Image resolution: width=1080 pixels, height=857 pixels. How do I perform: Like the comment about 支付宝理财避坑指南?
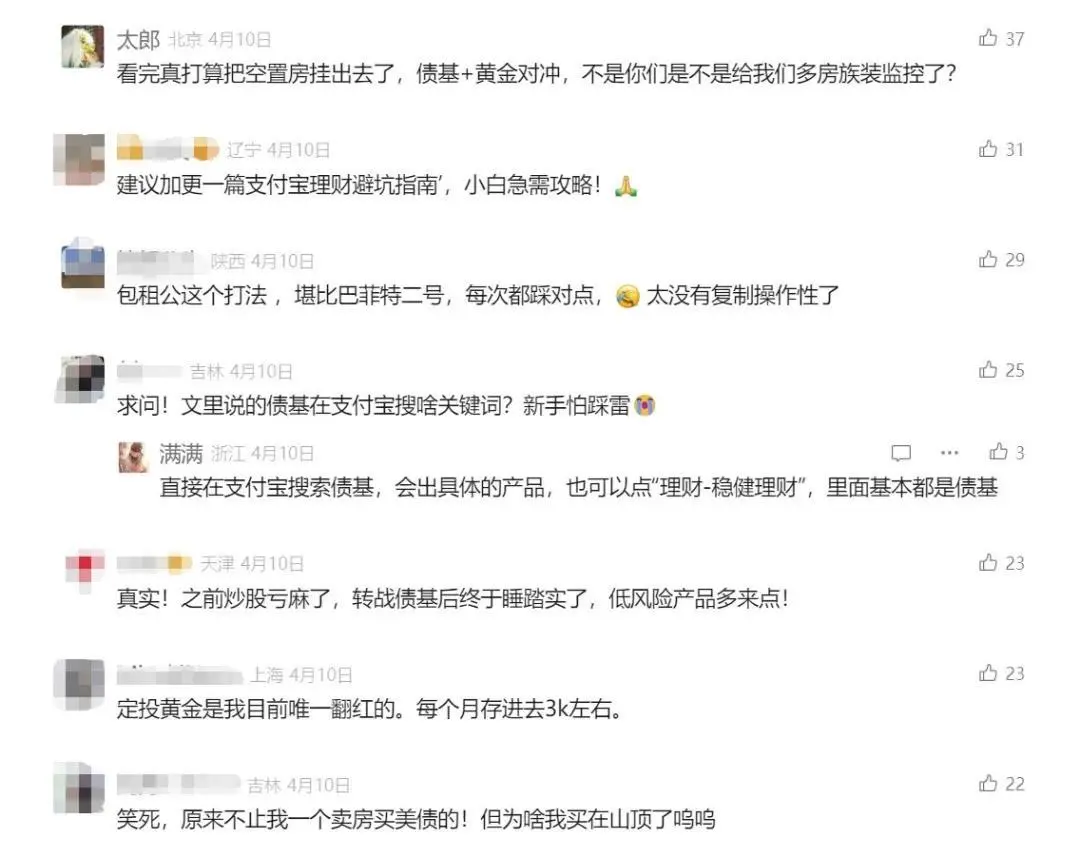988,149
